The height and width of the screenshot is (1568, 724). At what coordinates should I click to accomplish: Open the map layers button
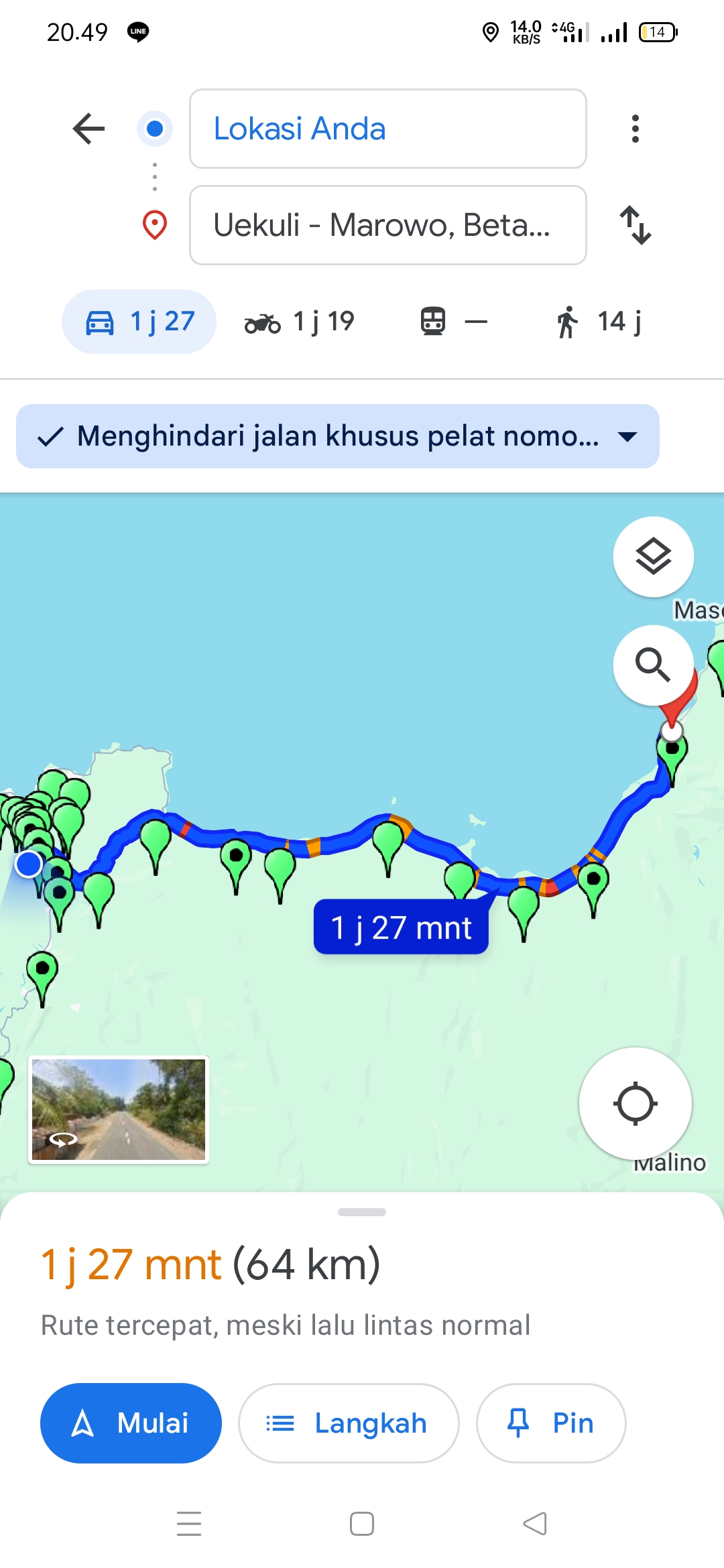tap(654, 557)
